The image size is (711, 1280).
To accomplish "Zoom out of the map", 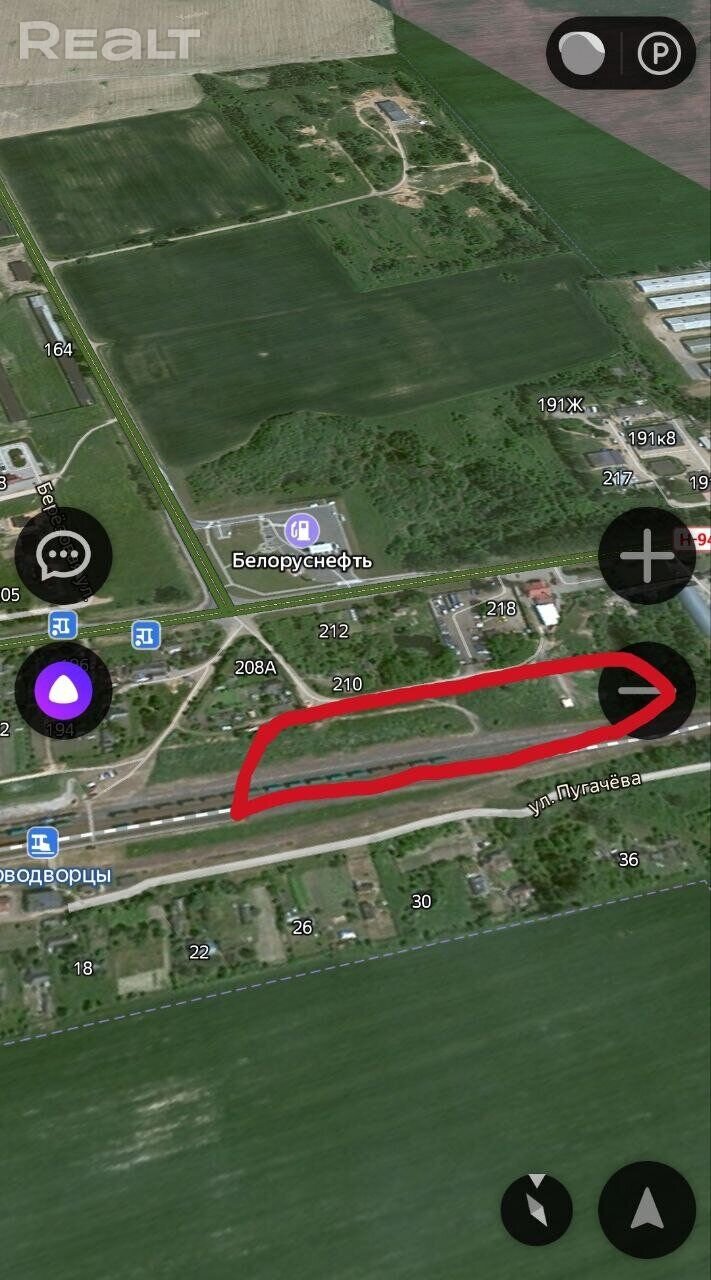I will 646,691.
